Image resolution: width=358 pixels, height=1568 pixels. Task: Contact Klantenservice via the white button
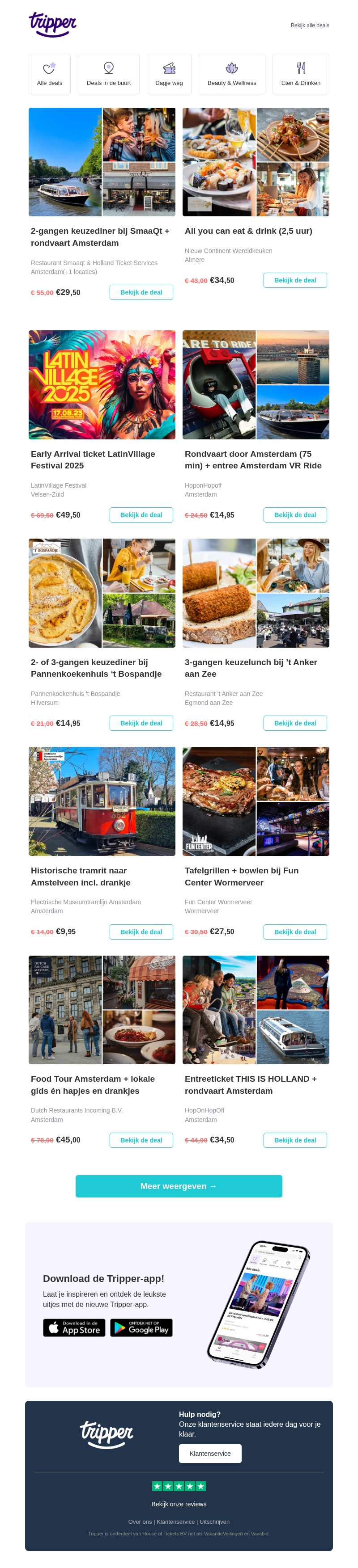pos(210,1454)
